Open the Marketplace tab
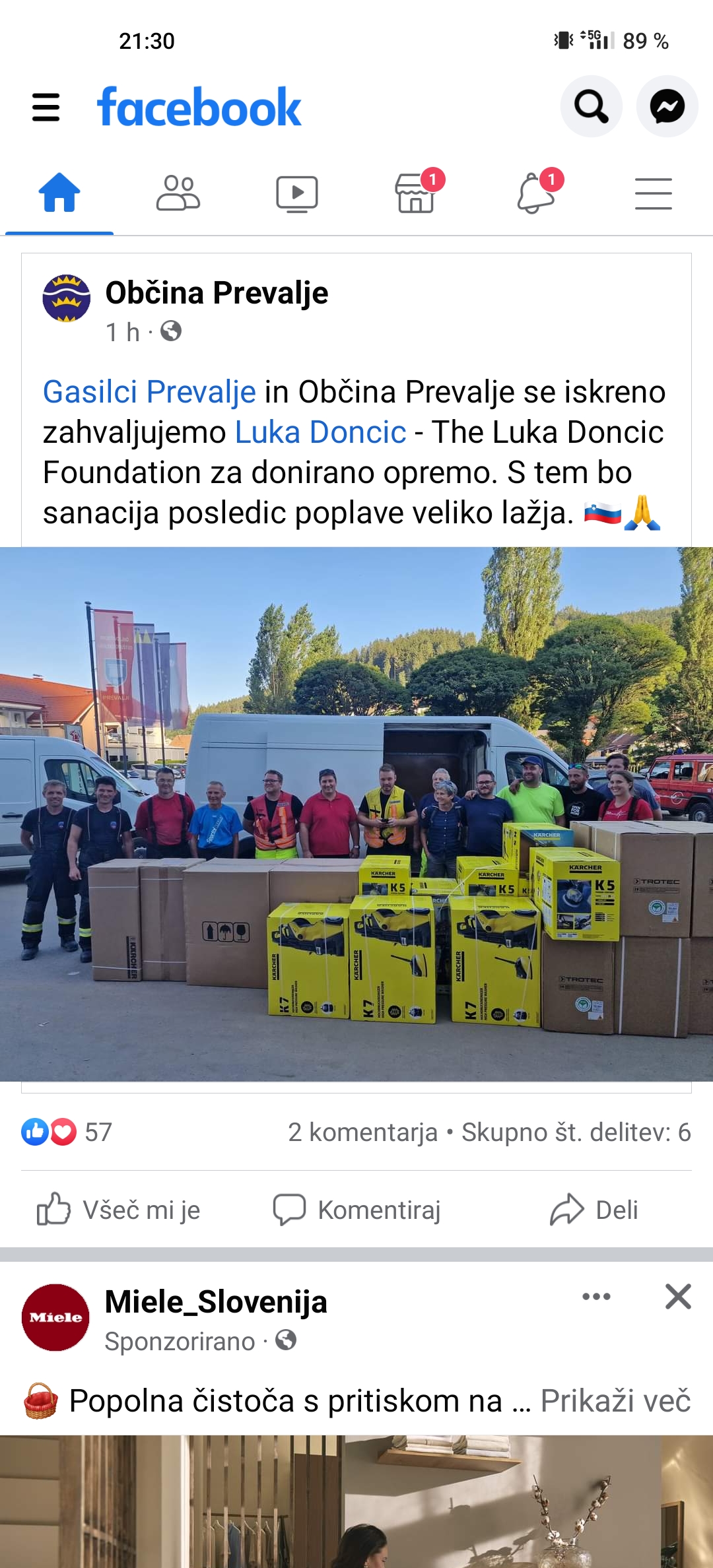This screenshot has width=713, height=1568. tap(416, 193)
